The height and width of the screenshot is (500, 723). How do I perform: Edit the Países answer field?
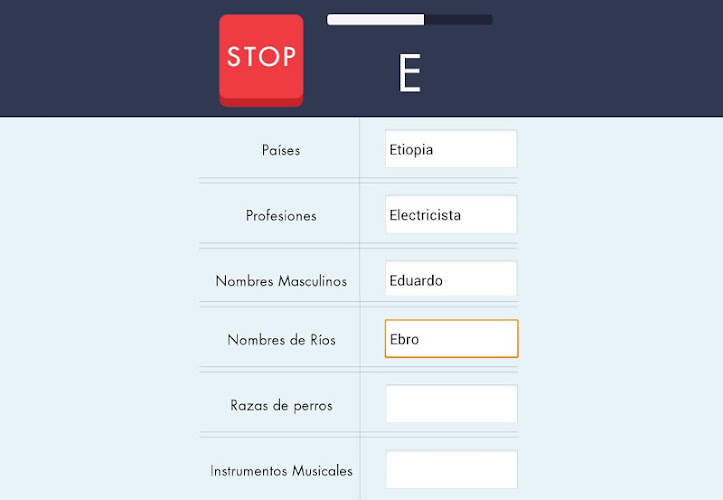pyautogui.click(x=451, y=149)
